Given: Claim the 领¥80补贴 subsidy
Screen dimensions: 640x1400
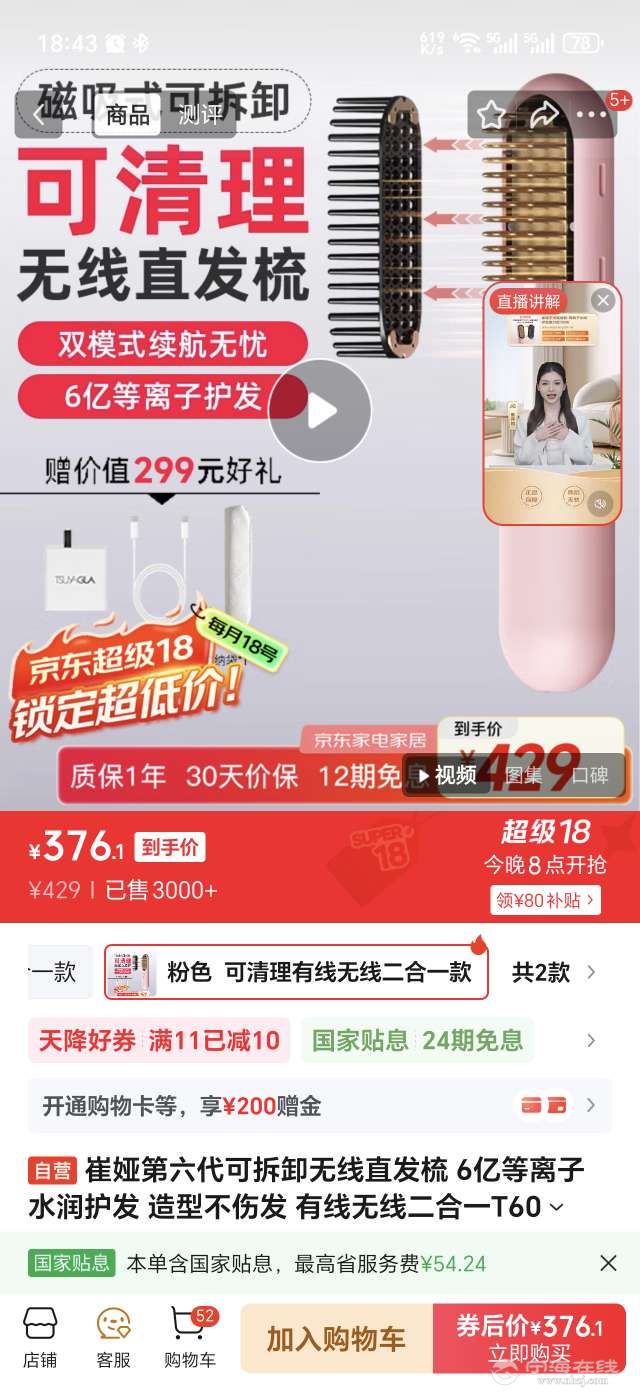Looking at the screenshot, I should [545, 900].
